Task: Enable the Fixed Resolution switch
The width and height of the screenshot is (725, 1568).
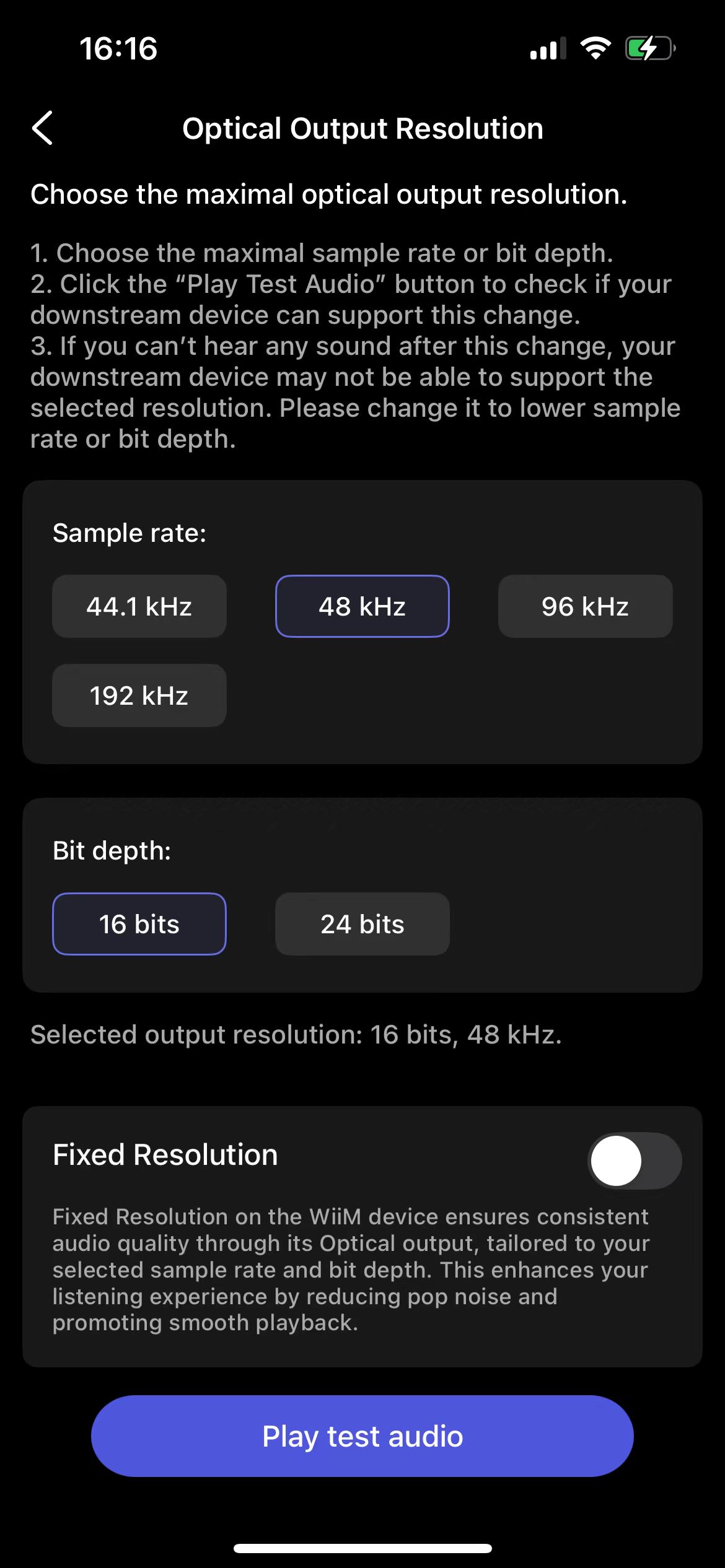Action: tap(635, 1161)
